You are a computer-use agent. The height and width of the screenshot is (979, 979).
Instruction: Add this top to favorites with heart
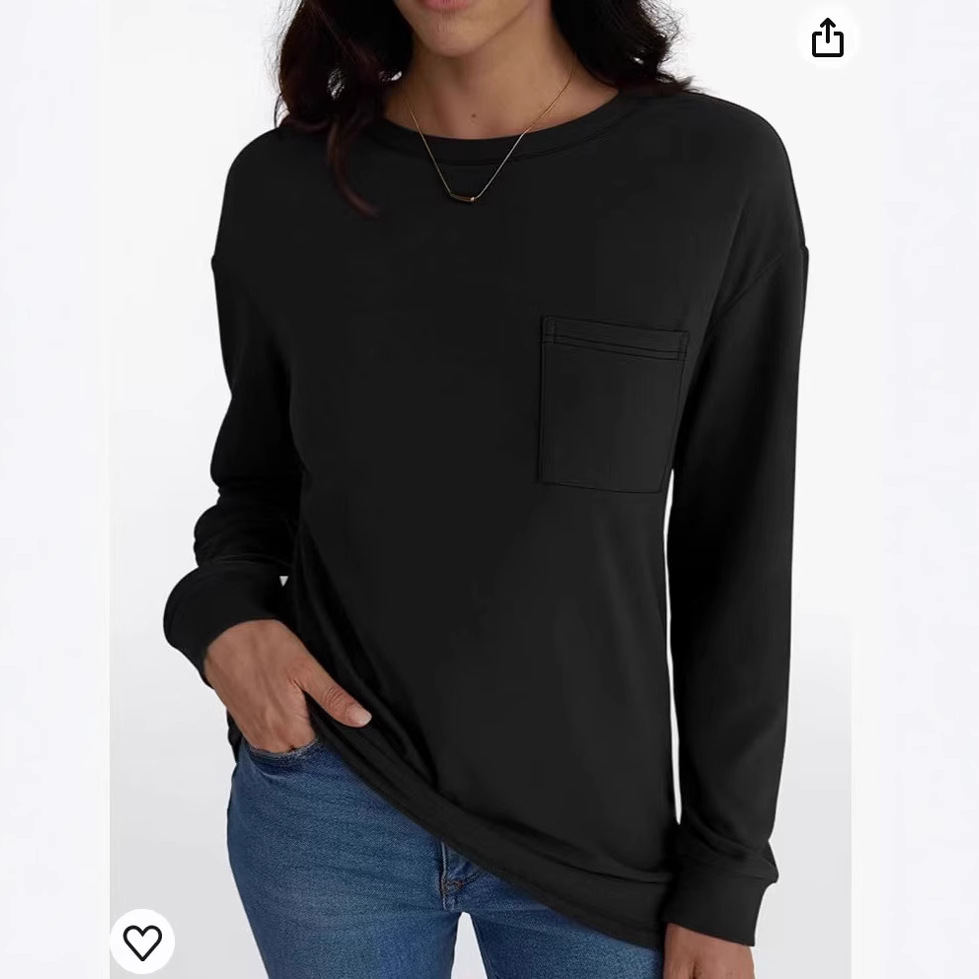(142, 941)
